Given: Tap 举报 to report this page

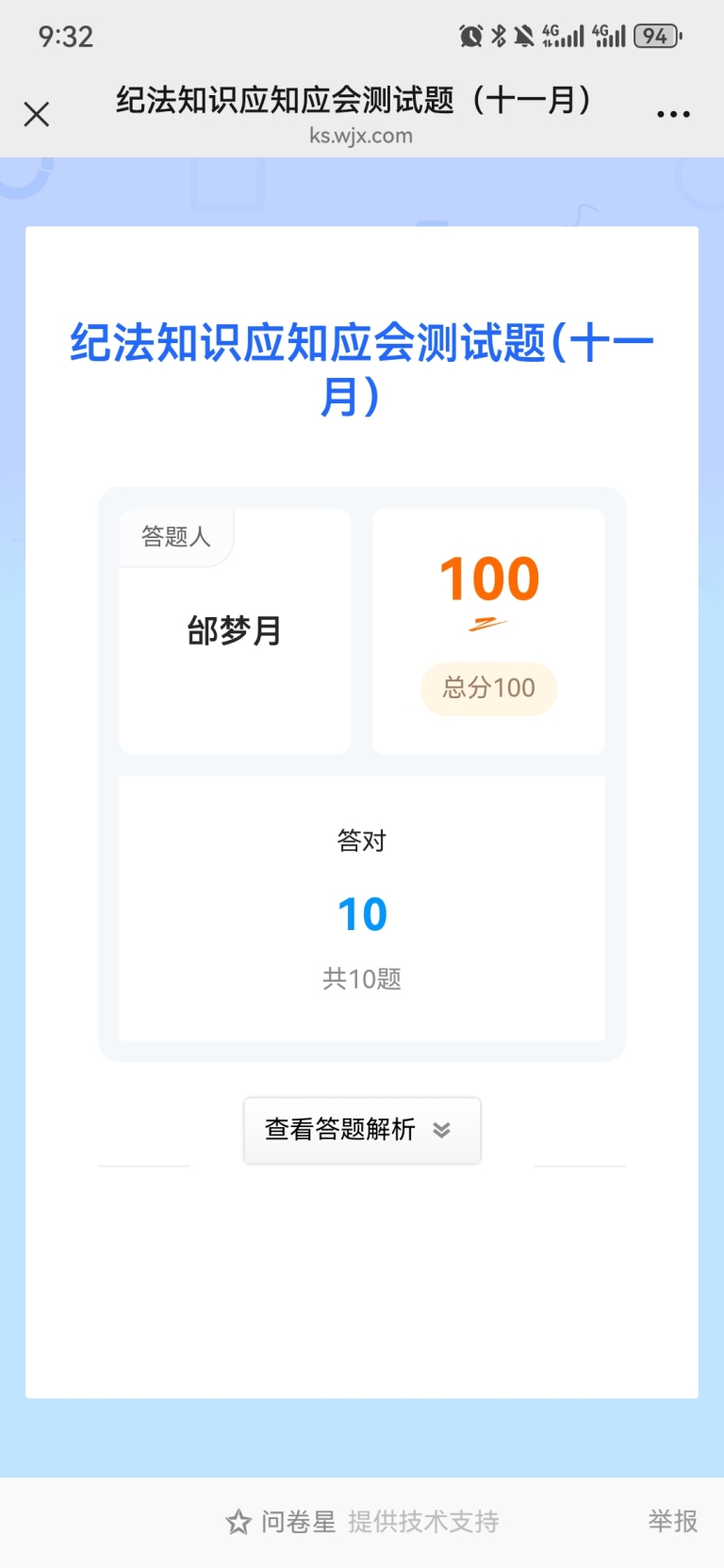Looking at the screenshot, I should 672,1520.
